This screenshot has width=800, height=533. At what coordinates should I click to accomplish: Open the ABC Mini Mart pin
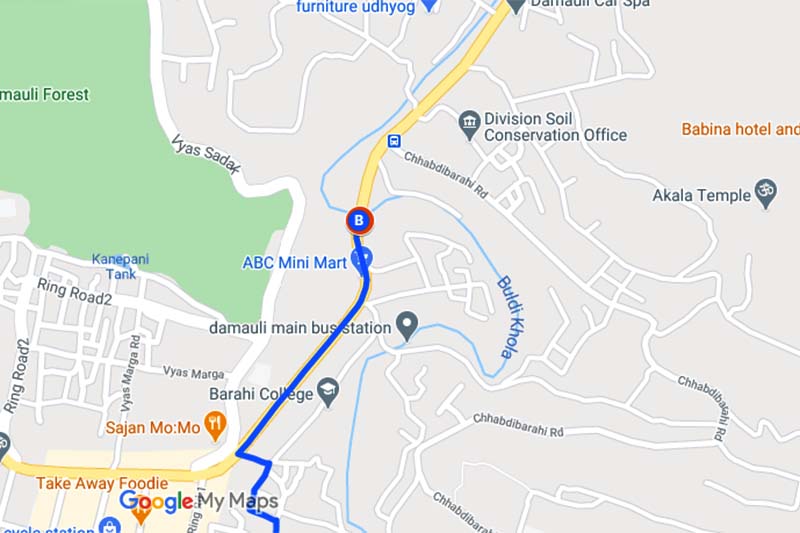(361, 259)
